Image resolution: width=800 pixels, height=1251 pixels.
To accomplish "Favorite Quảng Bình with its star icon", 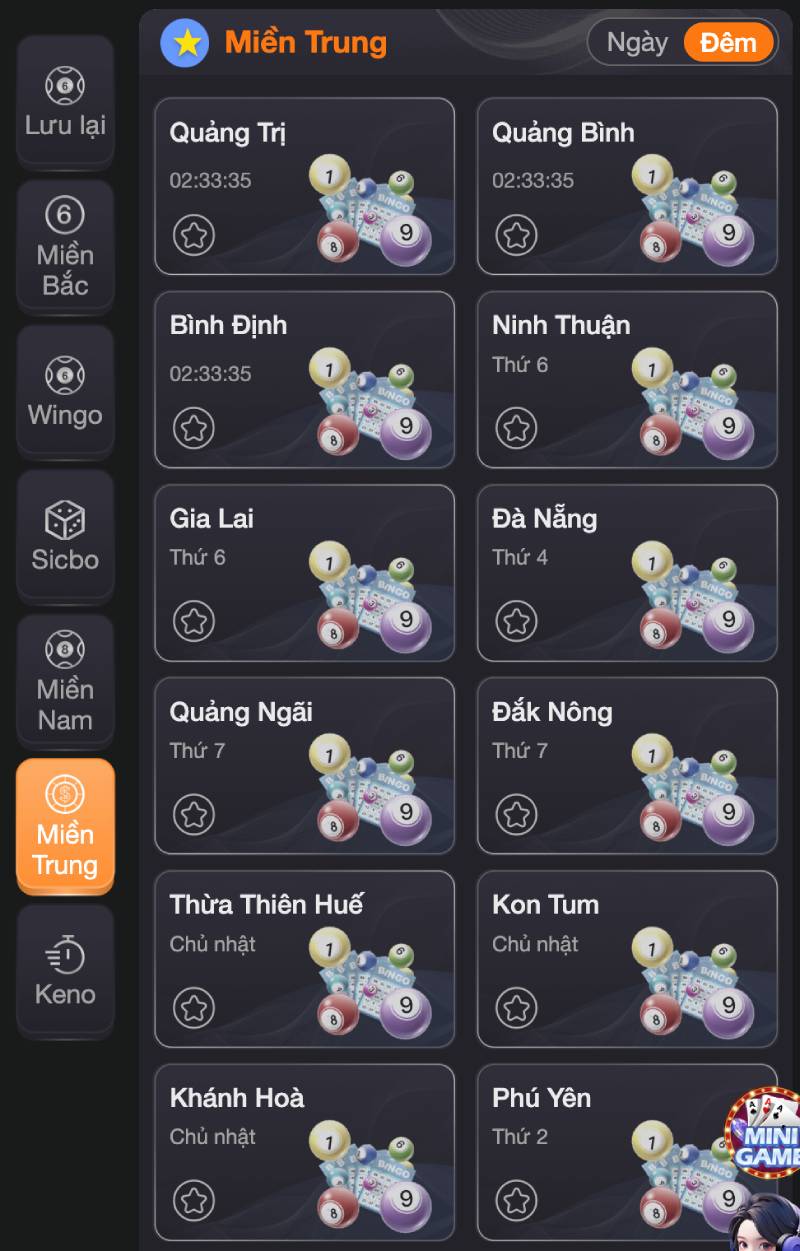I will [x=517, y=236].
